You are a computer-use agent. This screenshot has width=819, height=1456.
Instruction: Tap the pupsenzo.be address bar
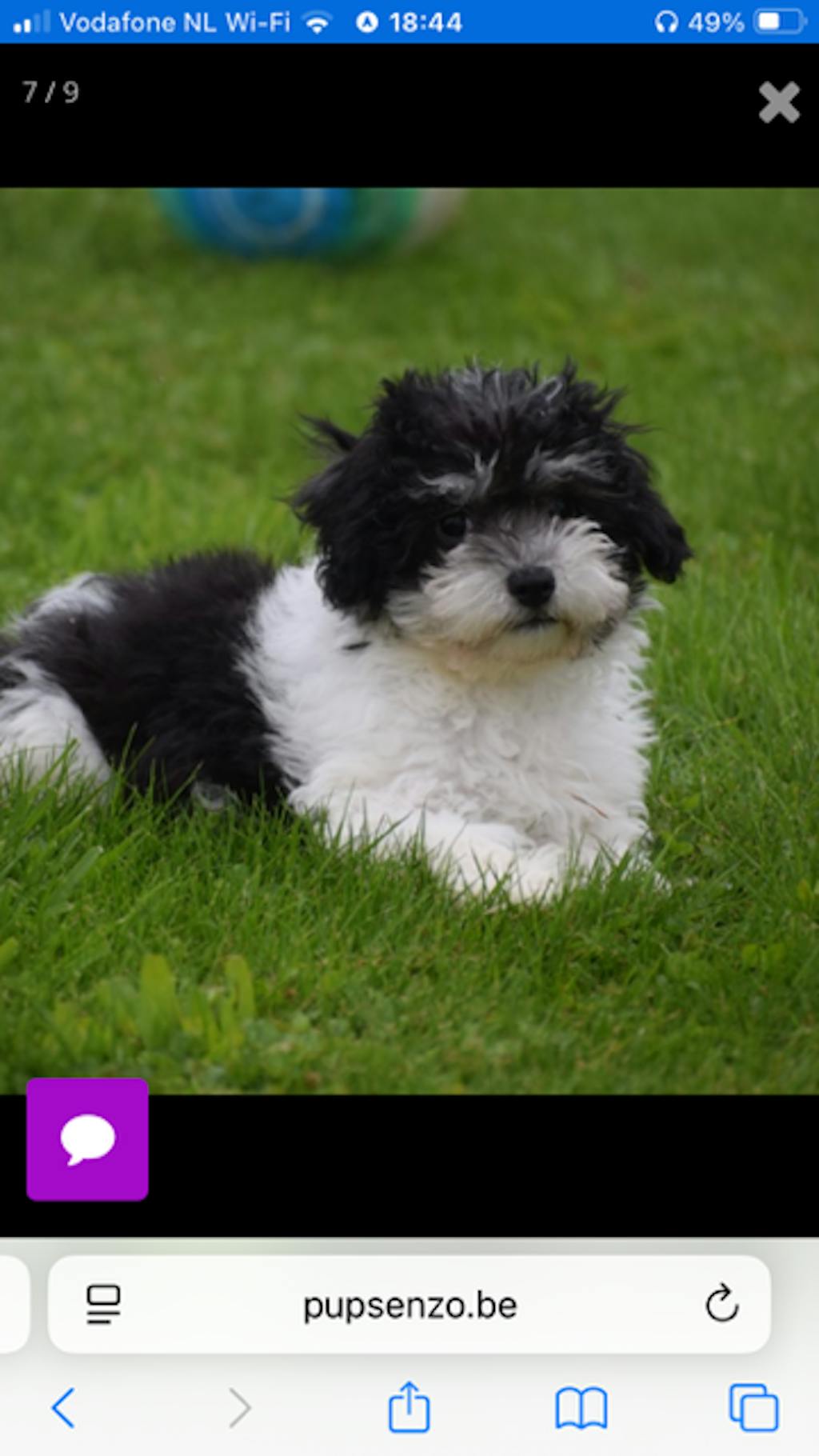click(x=409, y=1306)
